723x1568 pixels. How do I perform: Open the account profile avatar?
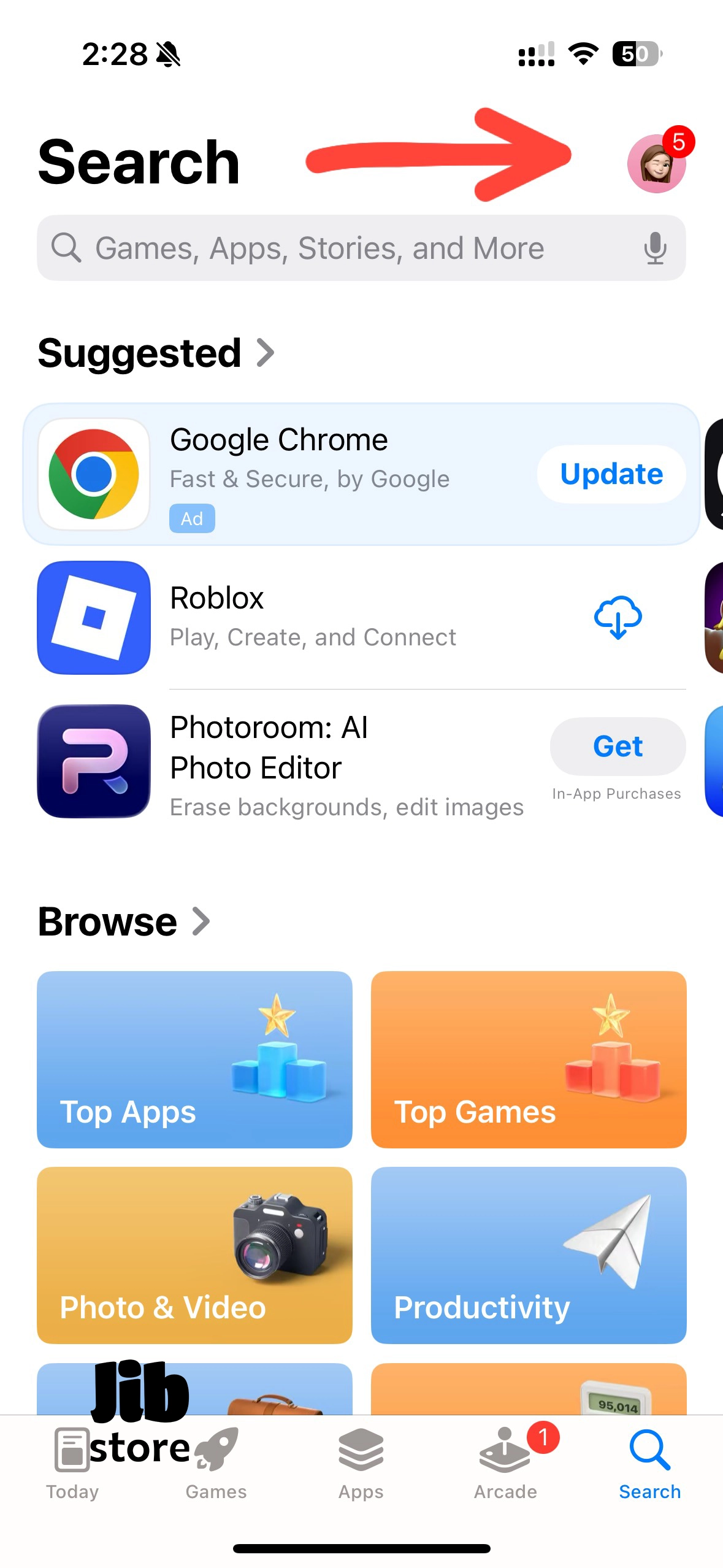656,164
